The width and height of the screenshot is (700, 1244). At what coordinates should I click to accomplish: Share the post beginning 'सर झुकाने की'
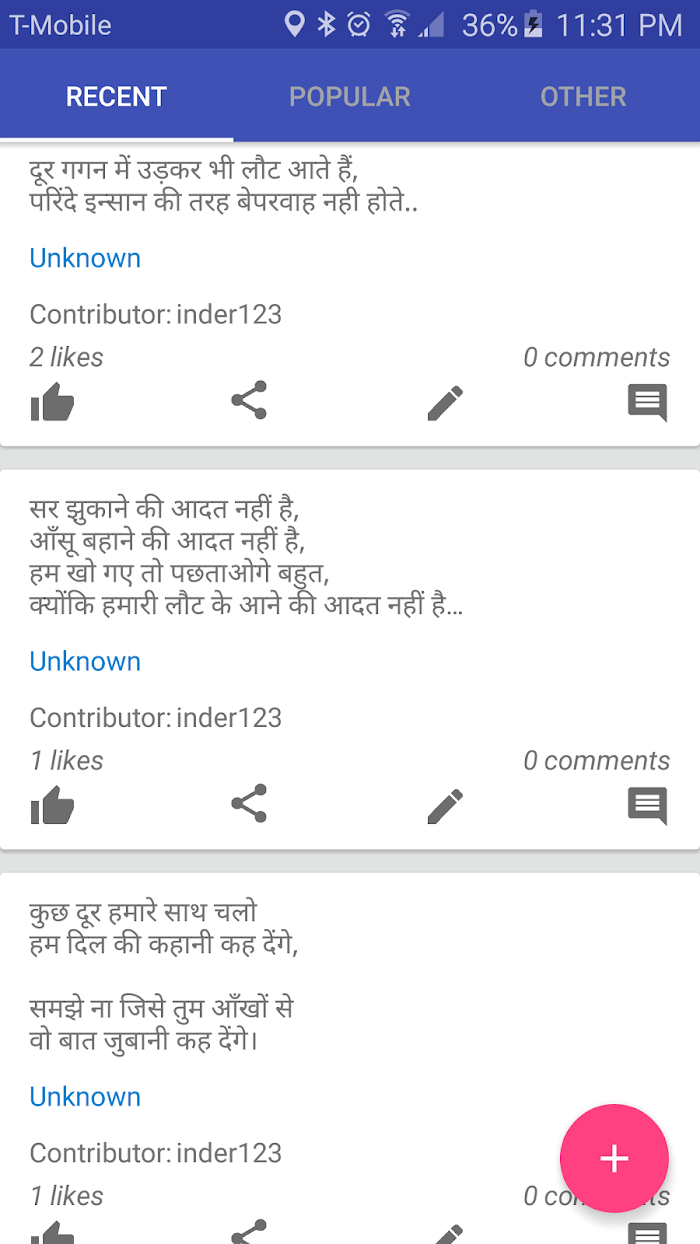[249, 803]
